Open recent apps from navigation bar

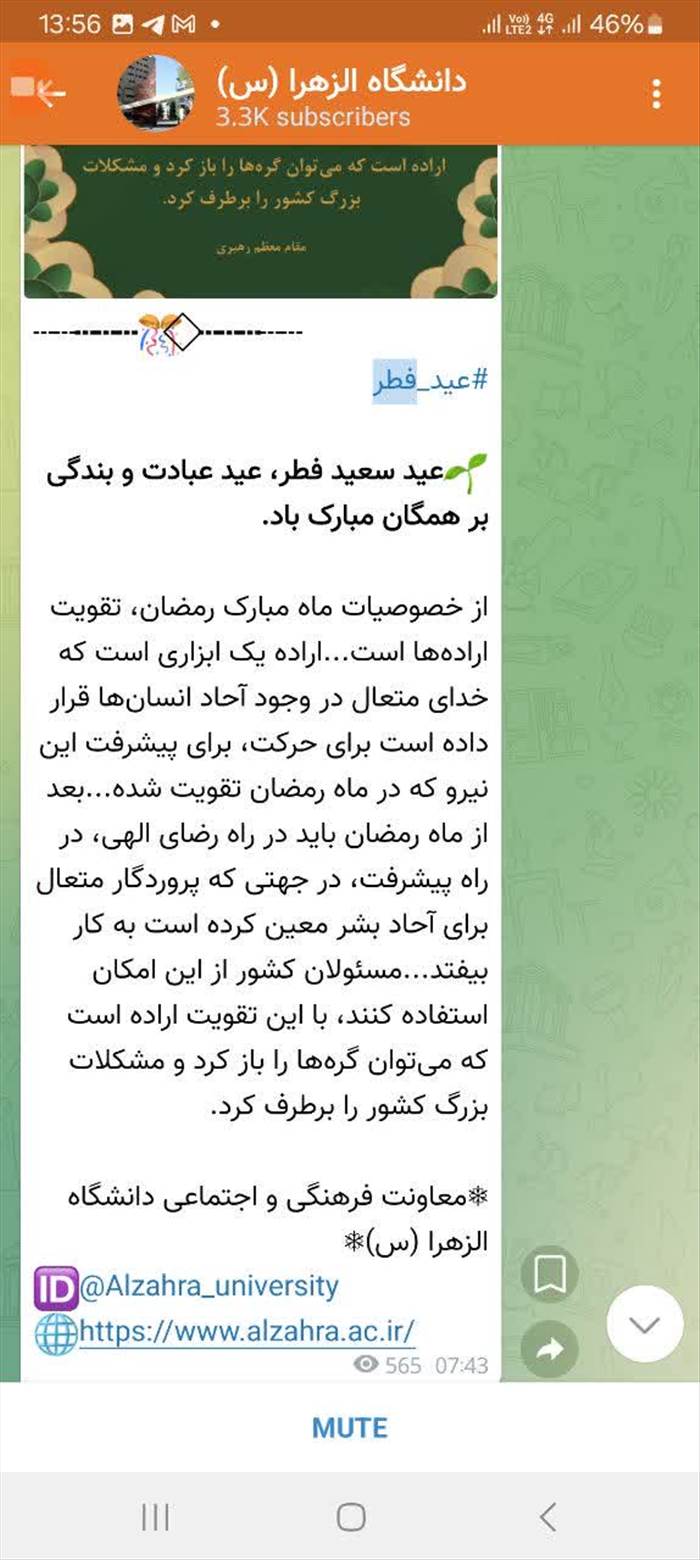pyautogui.click(x=155, y=1517)
